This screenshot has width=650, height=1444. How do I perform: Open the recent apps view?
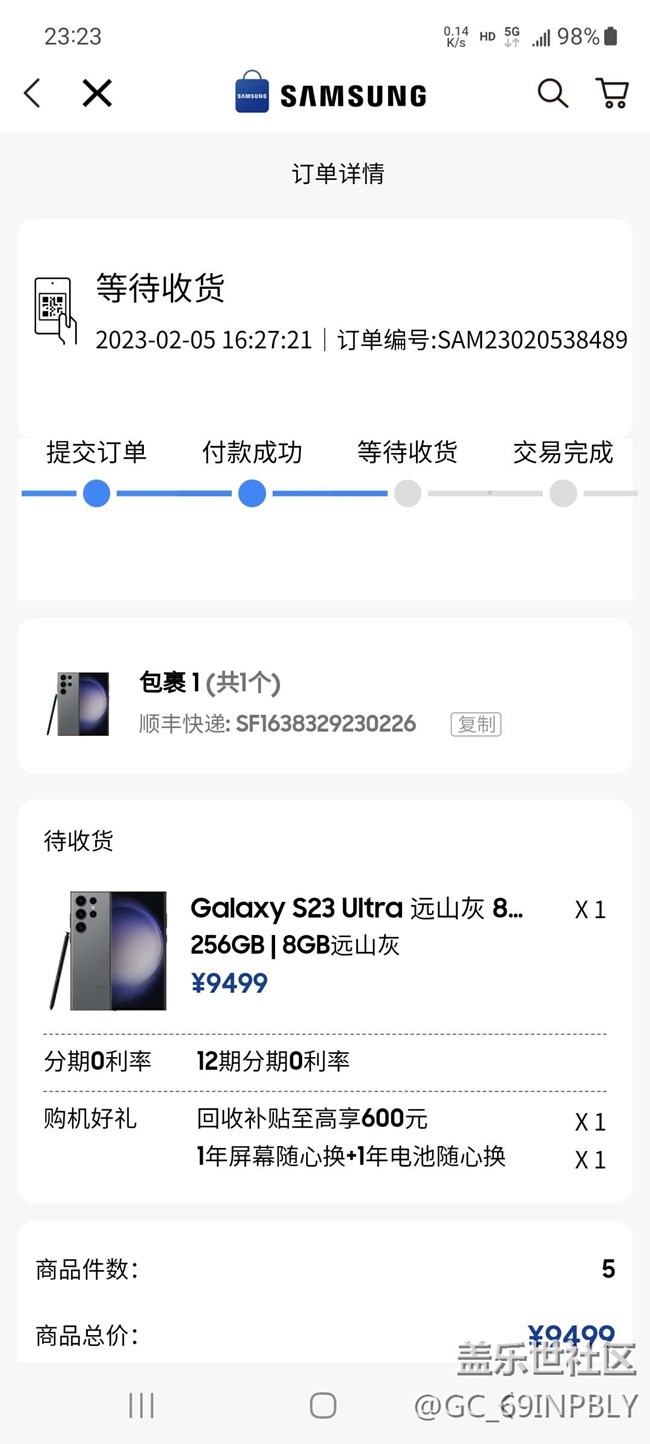(x=141, y=1406)
